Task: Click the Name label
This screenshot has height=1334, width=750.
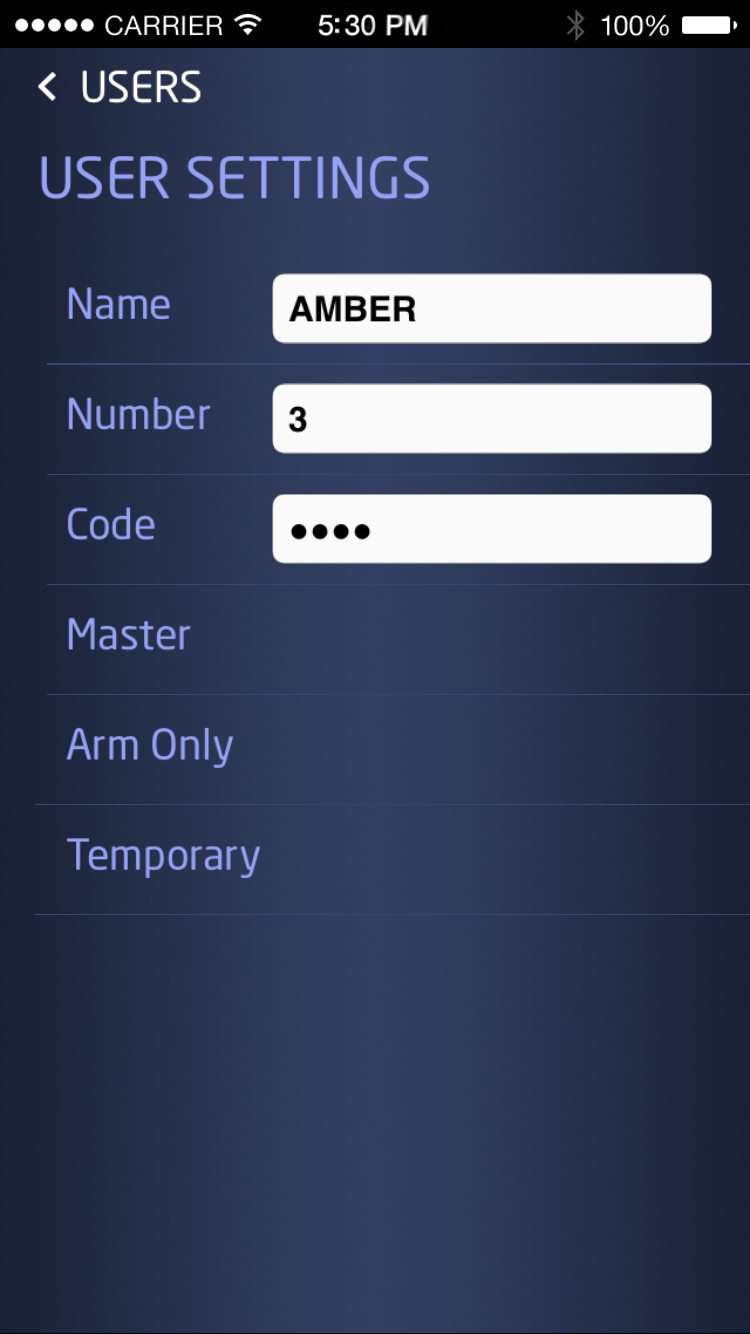Action: (x=117, y=304)
